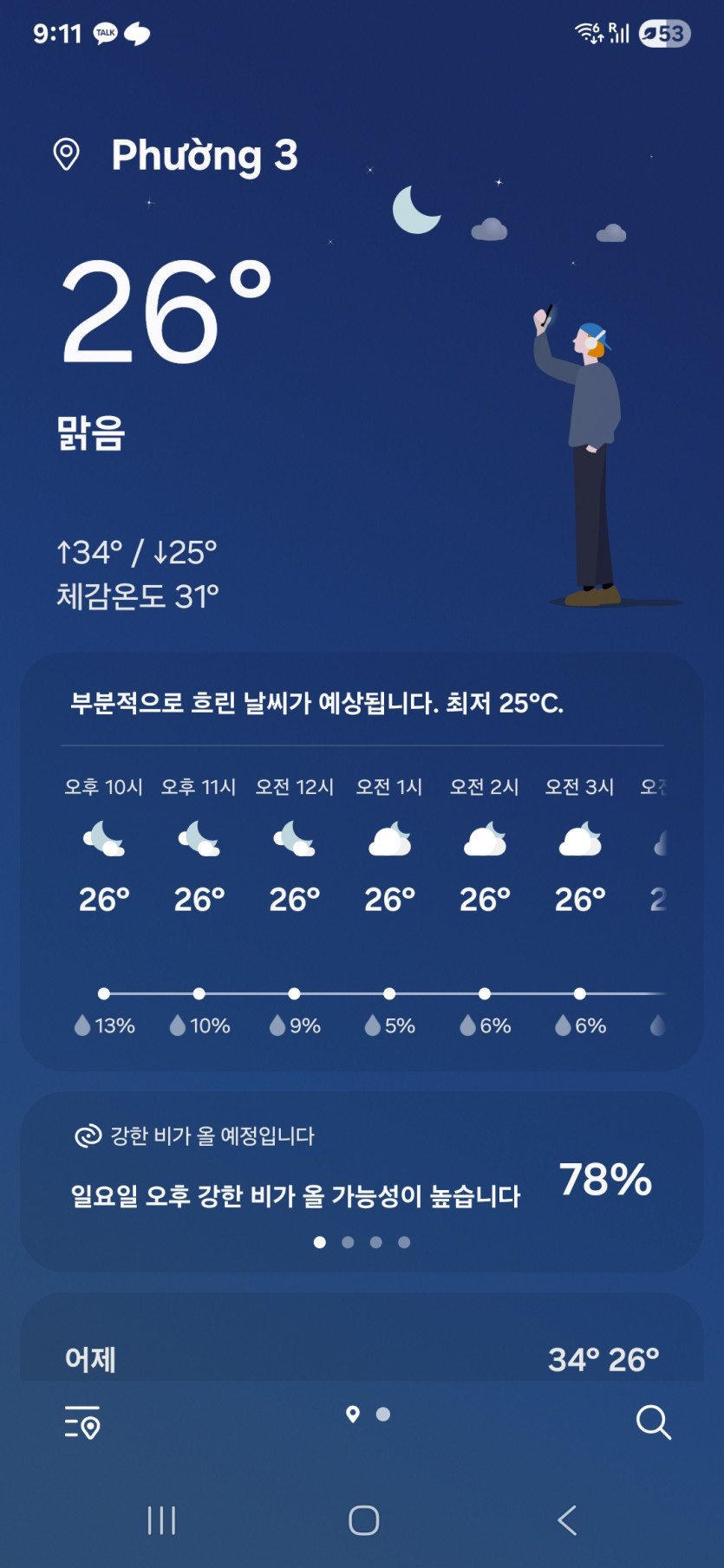Open the heavy rain 78% insight card
Viewport: 724px width, 1568px height.
(x=362, y=1181)
